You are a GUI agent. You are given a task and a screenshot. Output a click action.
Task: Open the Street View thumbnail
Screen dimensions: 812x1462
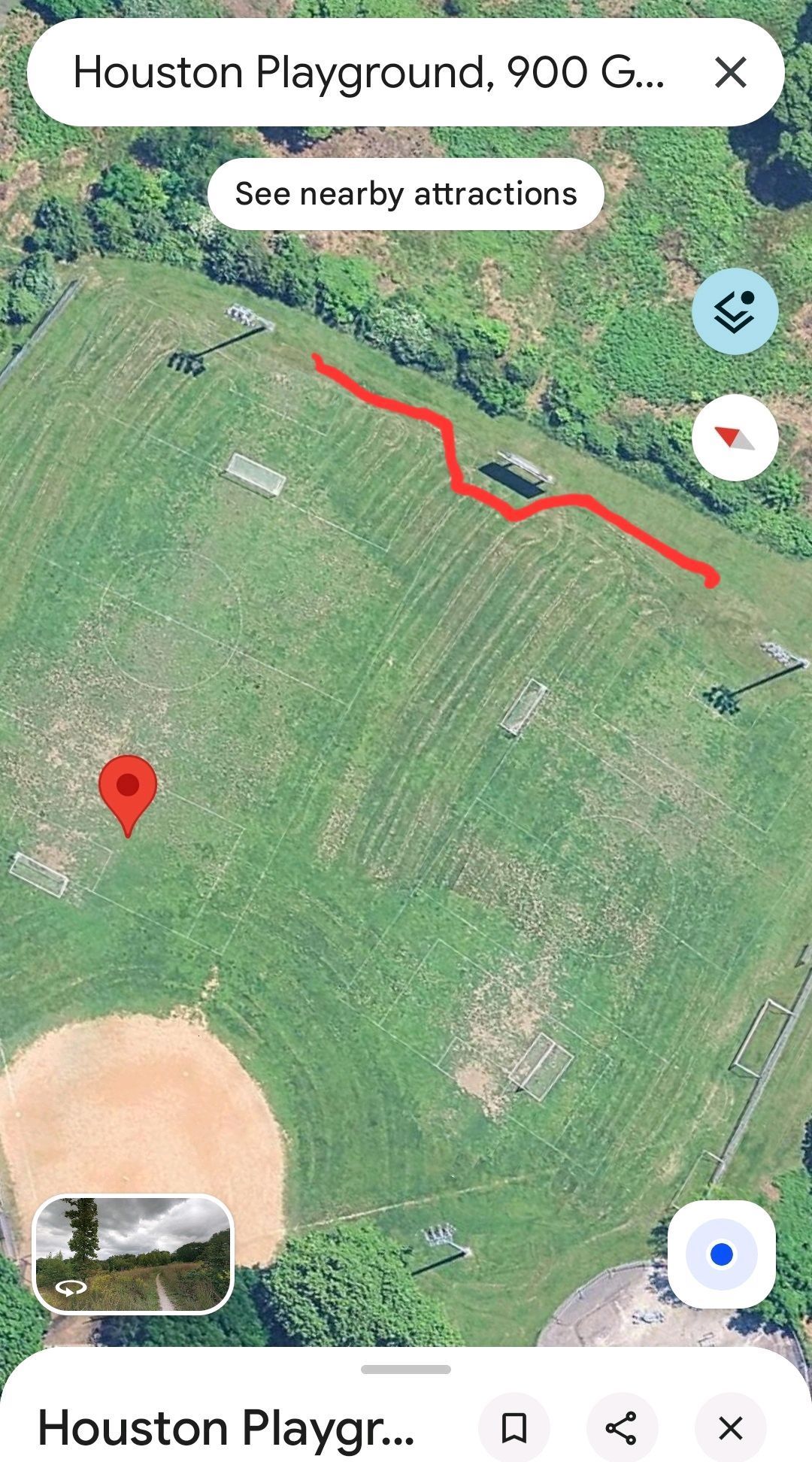133,1254
